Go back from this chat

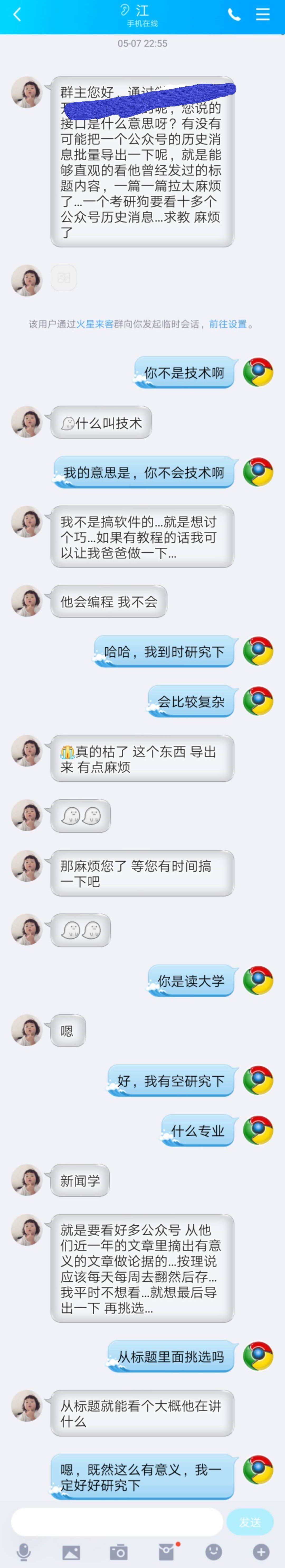click(x=17, y=15)
